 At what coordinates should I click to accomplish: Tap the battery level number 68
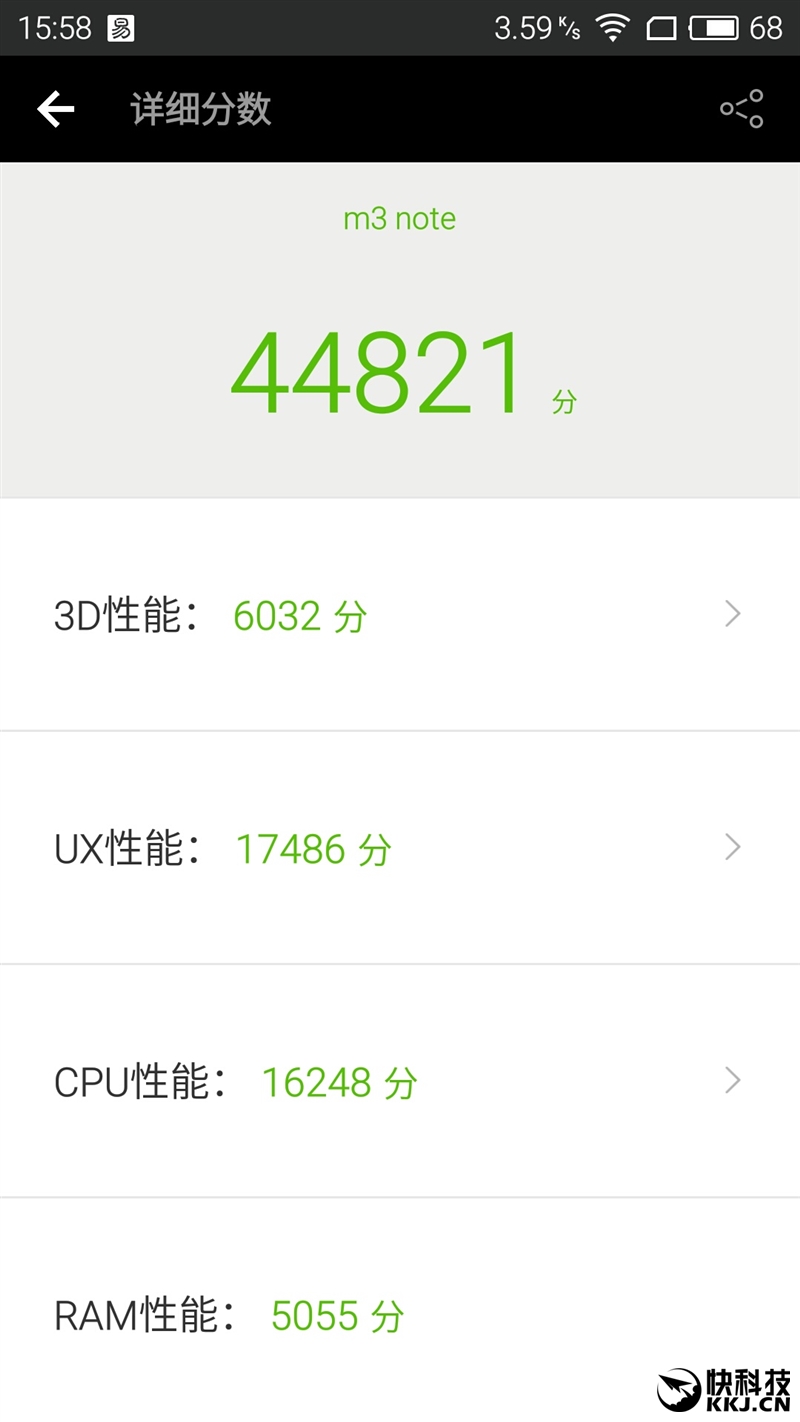click(x=766, y=28)
